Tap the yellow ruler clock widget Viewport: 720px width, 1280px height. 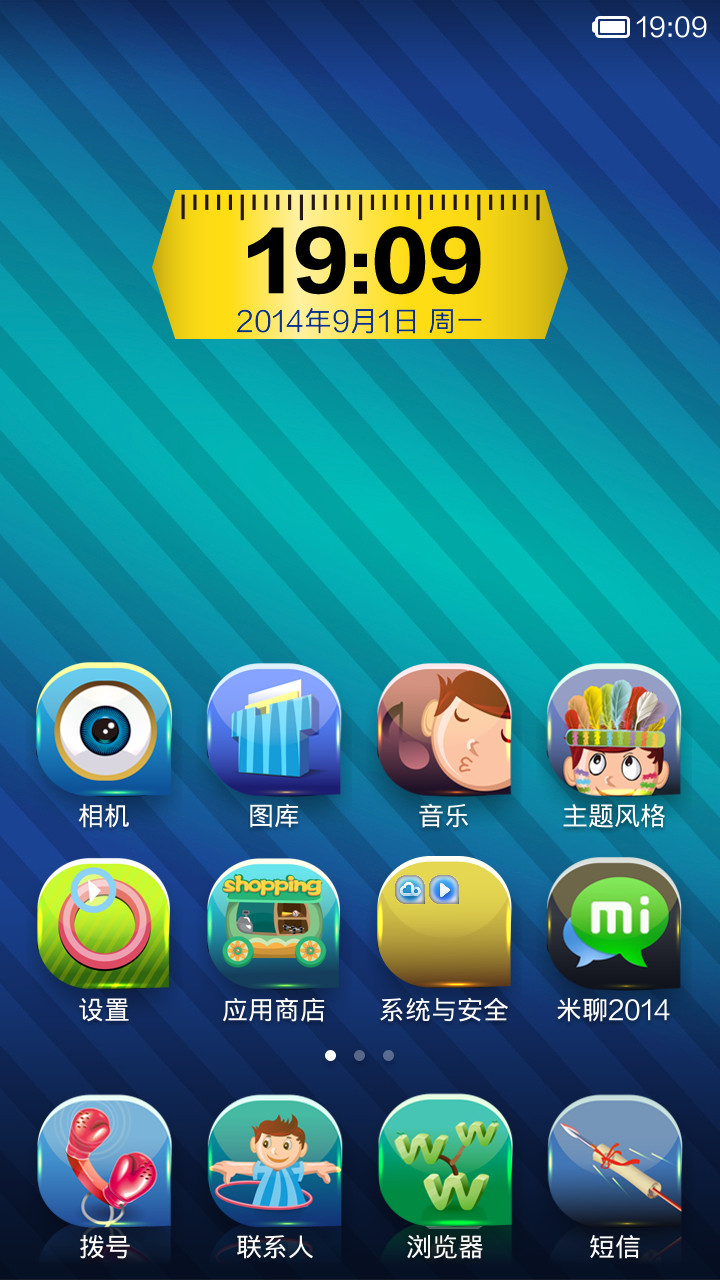(x=360, y=265)
